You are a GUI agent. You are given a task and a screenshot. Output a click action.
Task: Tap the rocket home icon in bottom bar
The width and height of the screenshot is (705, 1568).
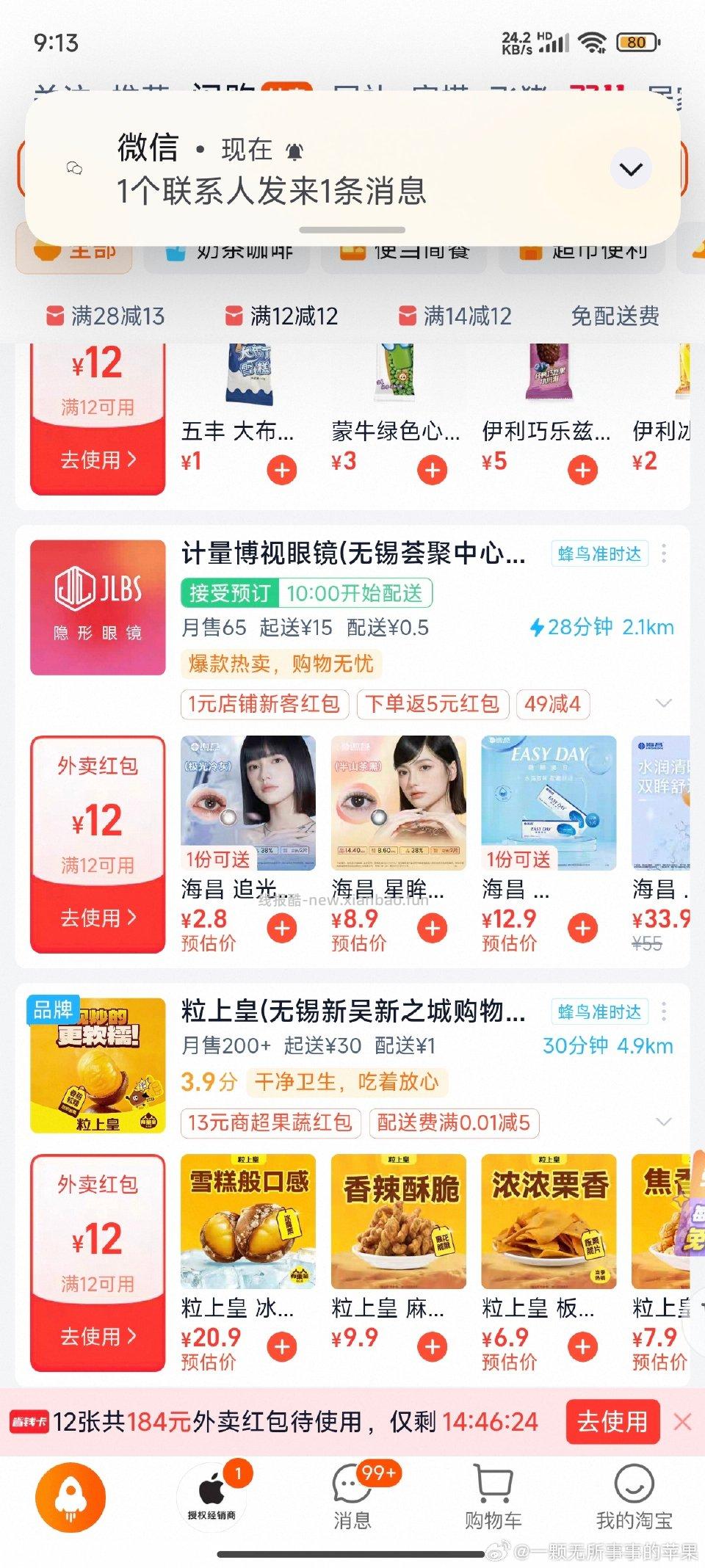pos(70,1498)
